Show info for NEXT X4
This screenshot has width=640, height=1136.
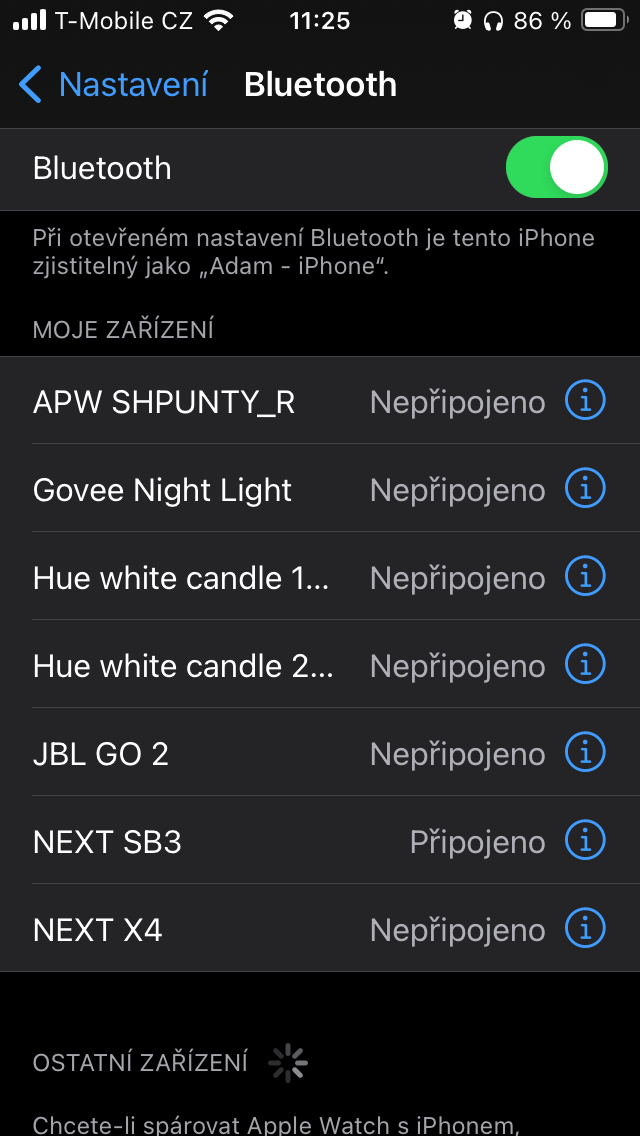click(585, 930)
